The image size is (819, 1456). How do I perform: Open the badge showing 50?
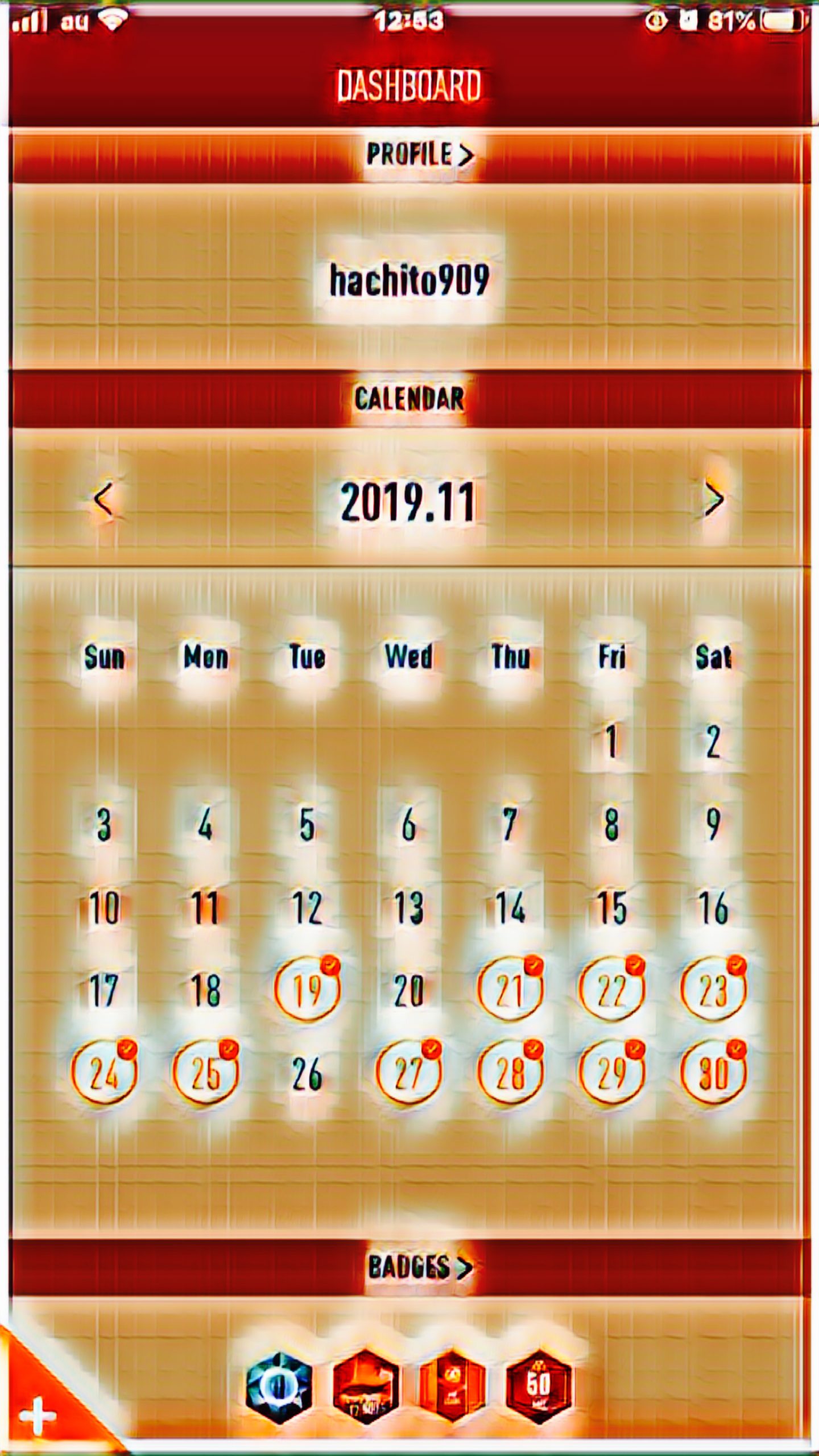click(x=538, y=1387)
